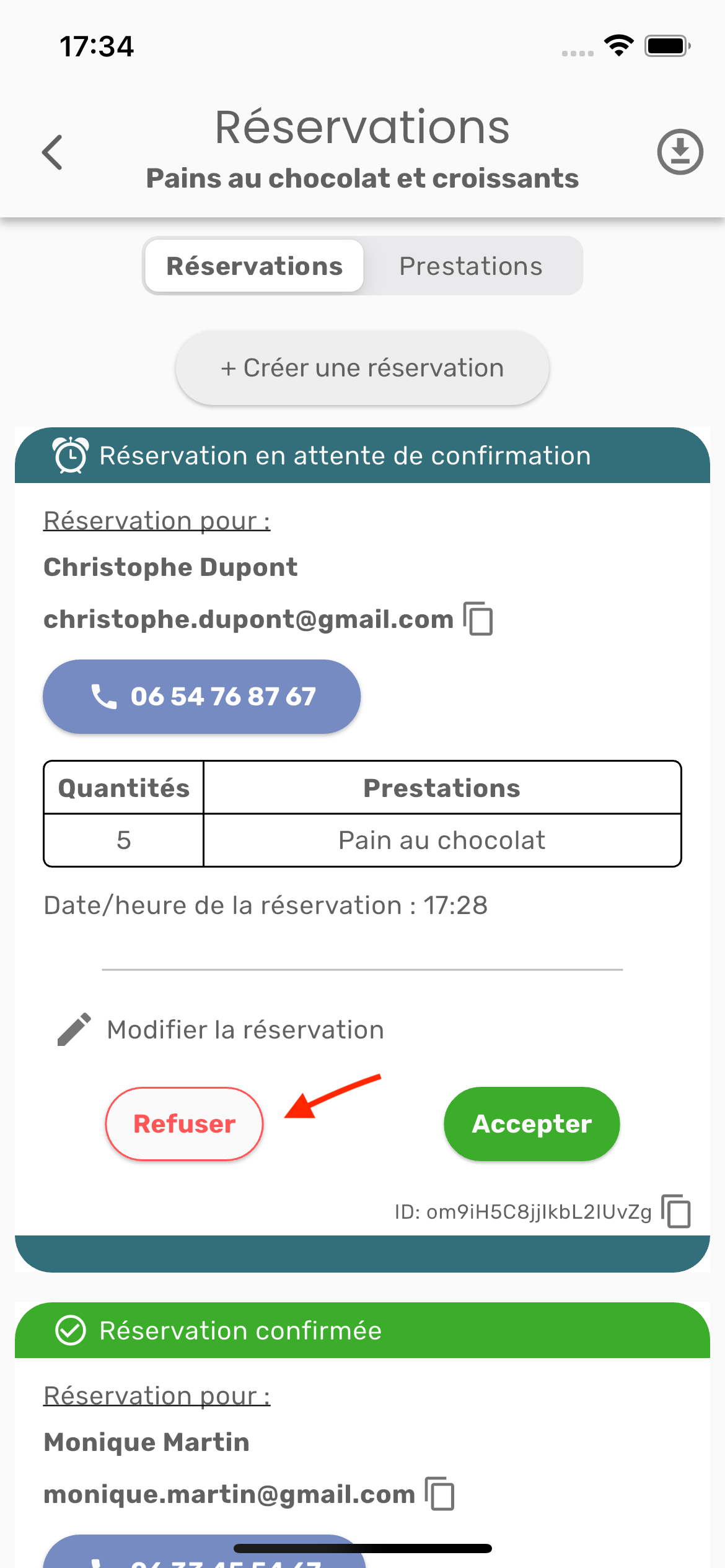Accept the pending reservation
Image resolution: width=725 pixels, height=1568 pixels.
[532, 1124]
